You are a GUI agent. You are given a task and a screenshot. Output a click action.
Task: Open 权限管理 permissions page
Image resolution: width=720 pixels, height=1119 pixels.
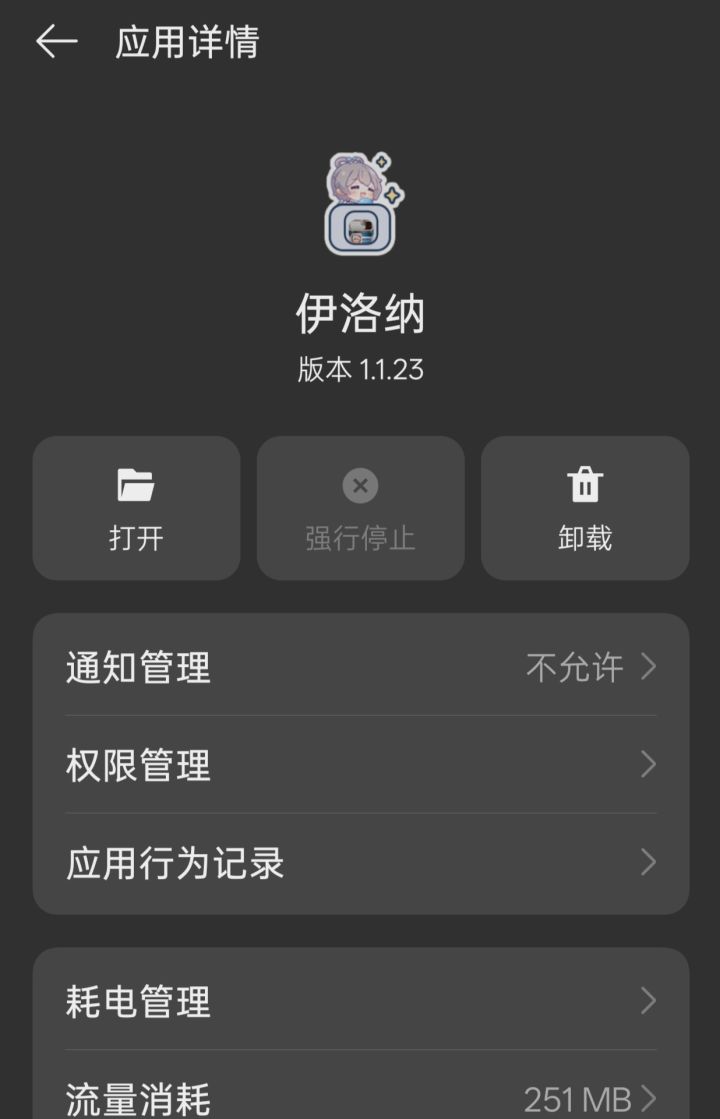pyautogui.click(x=361, y=764)
